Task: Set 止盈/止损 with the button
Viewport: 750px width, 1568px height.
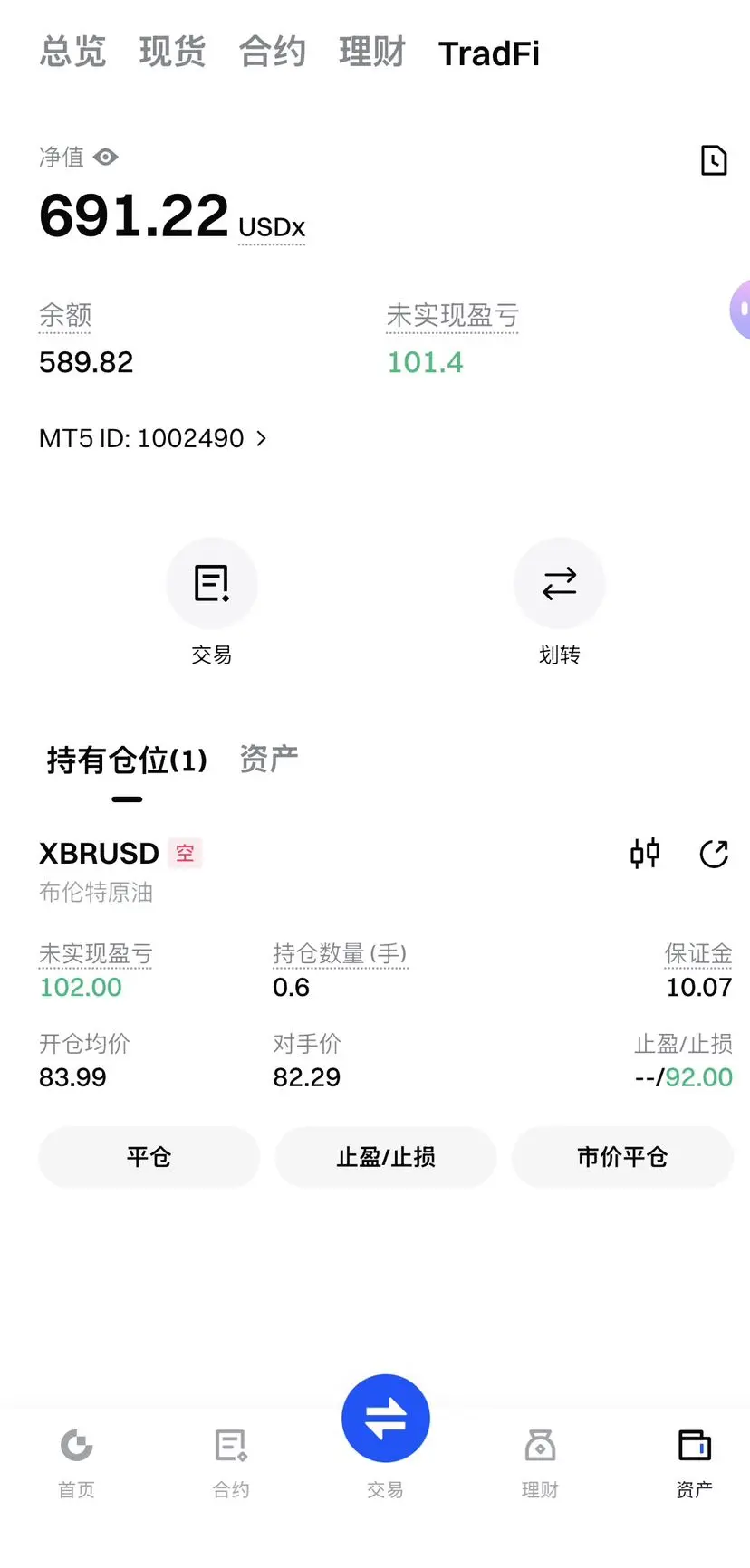Action: tap(386, 1157)
